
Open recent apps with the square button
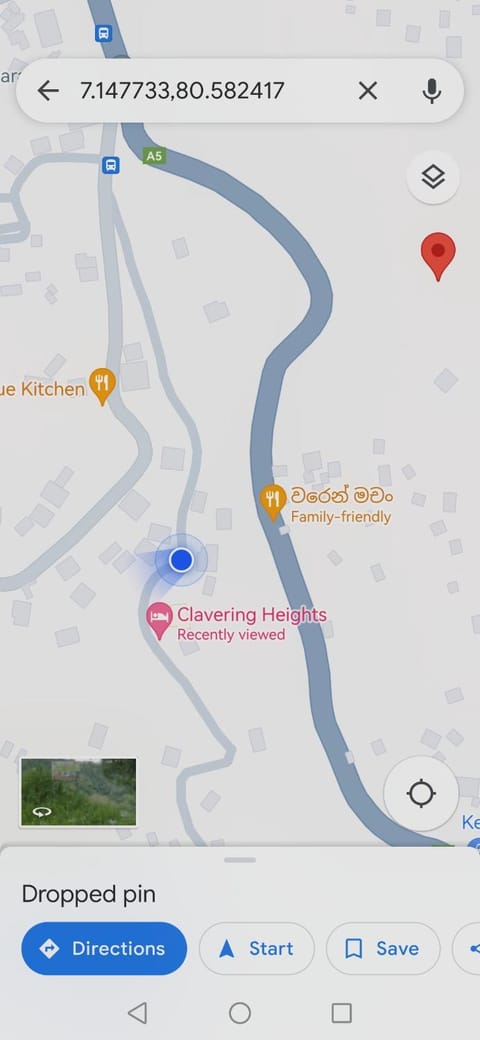341,1013
